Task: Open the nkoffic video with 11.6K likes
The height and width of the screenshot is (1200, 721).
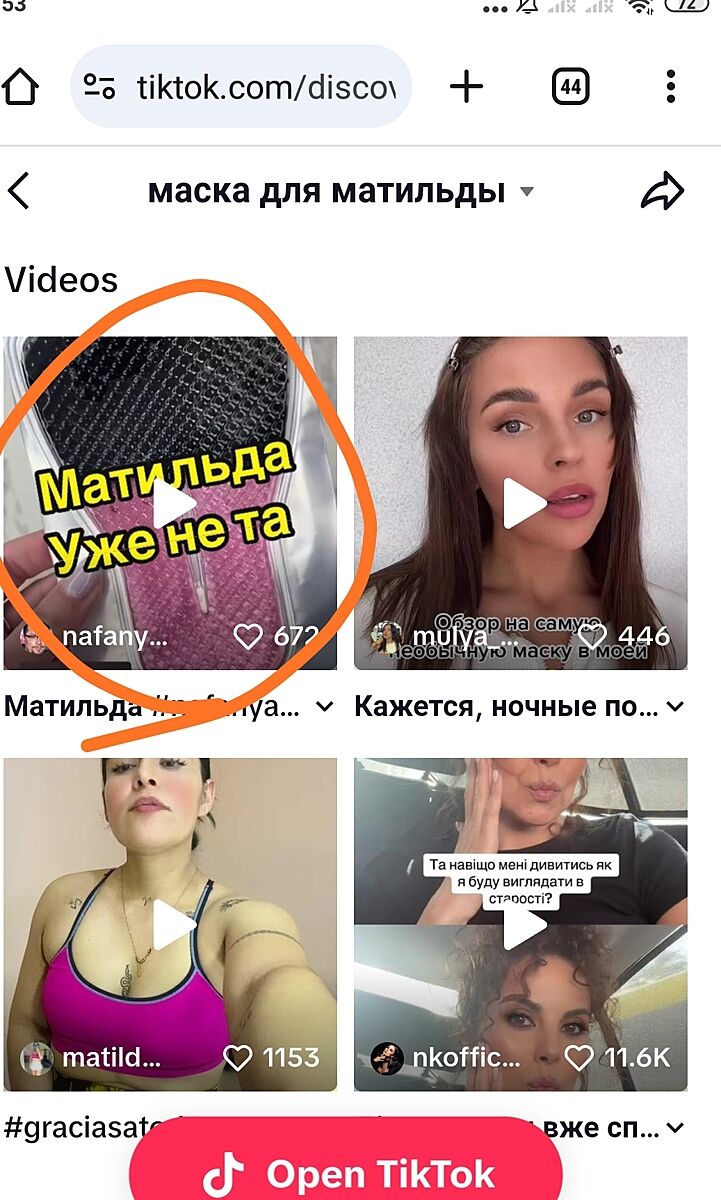Action: tap(522, 925)
